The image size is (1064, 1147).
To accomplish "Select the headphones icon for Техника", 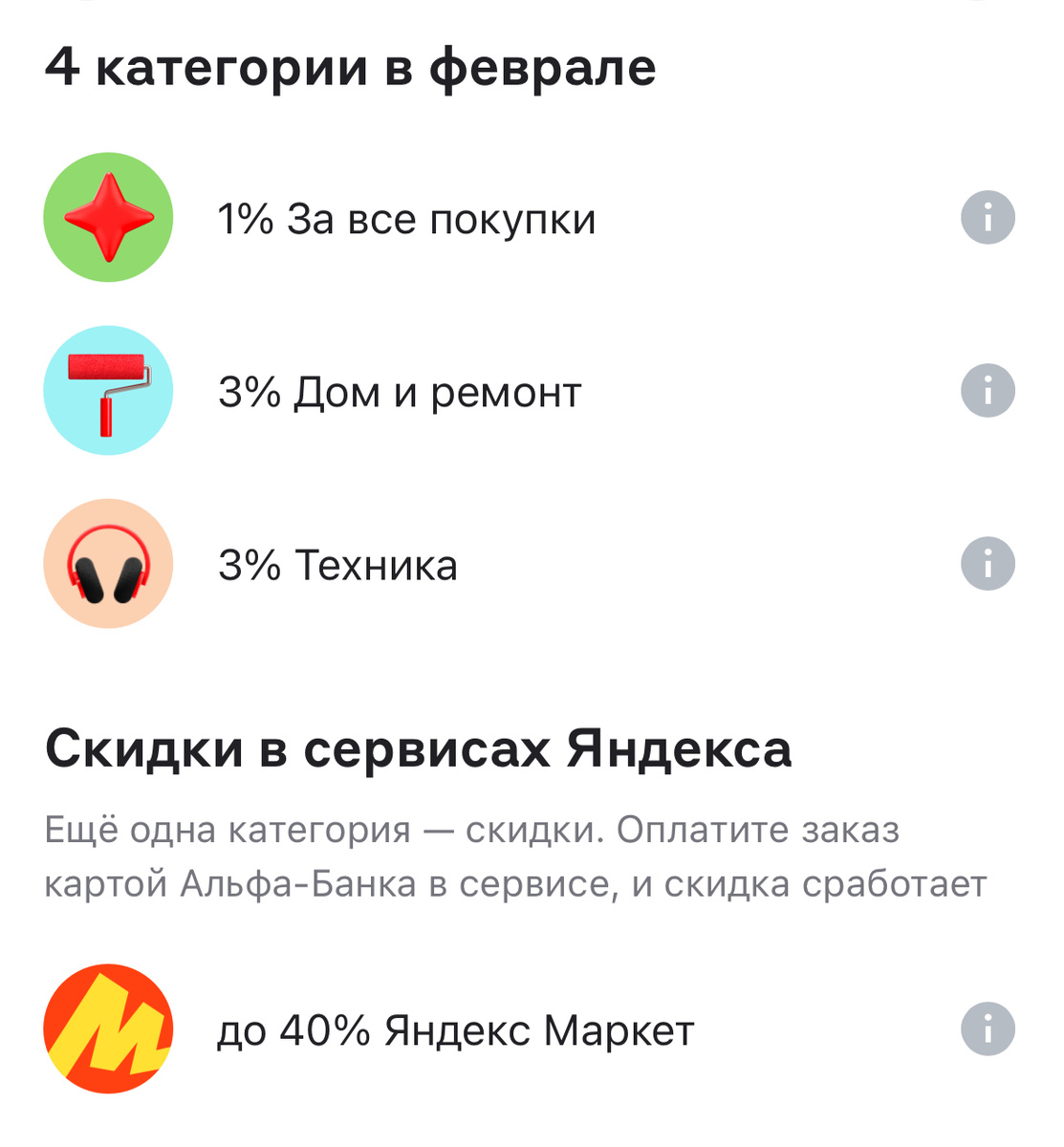I will click(108, 564).
